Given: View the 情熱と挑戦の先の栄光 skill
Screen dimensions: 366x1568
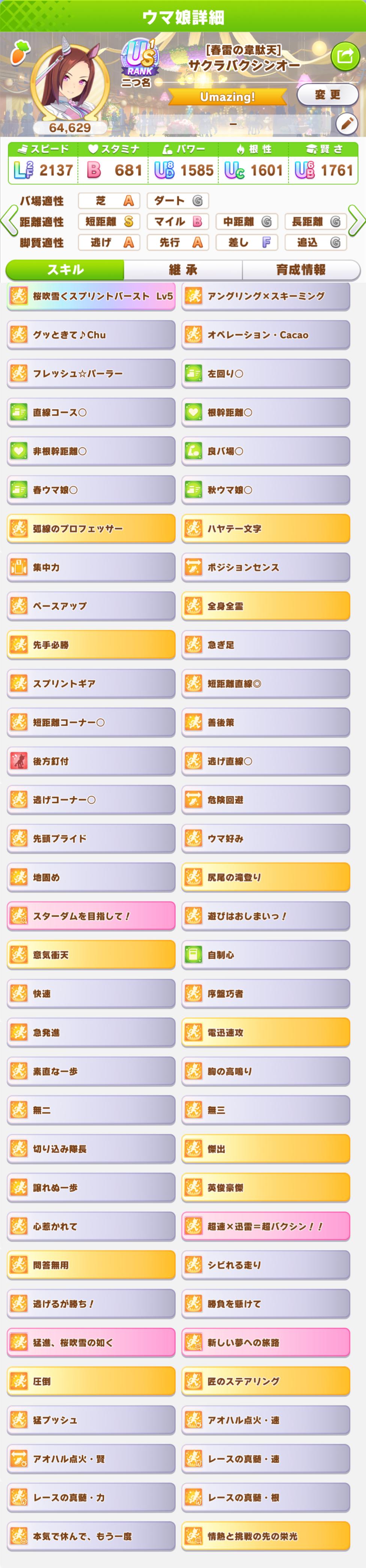Looking at the screenshot, I should (x=265, y=1536).
